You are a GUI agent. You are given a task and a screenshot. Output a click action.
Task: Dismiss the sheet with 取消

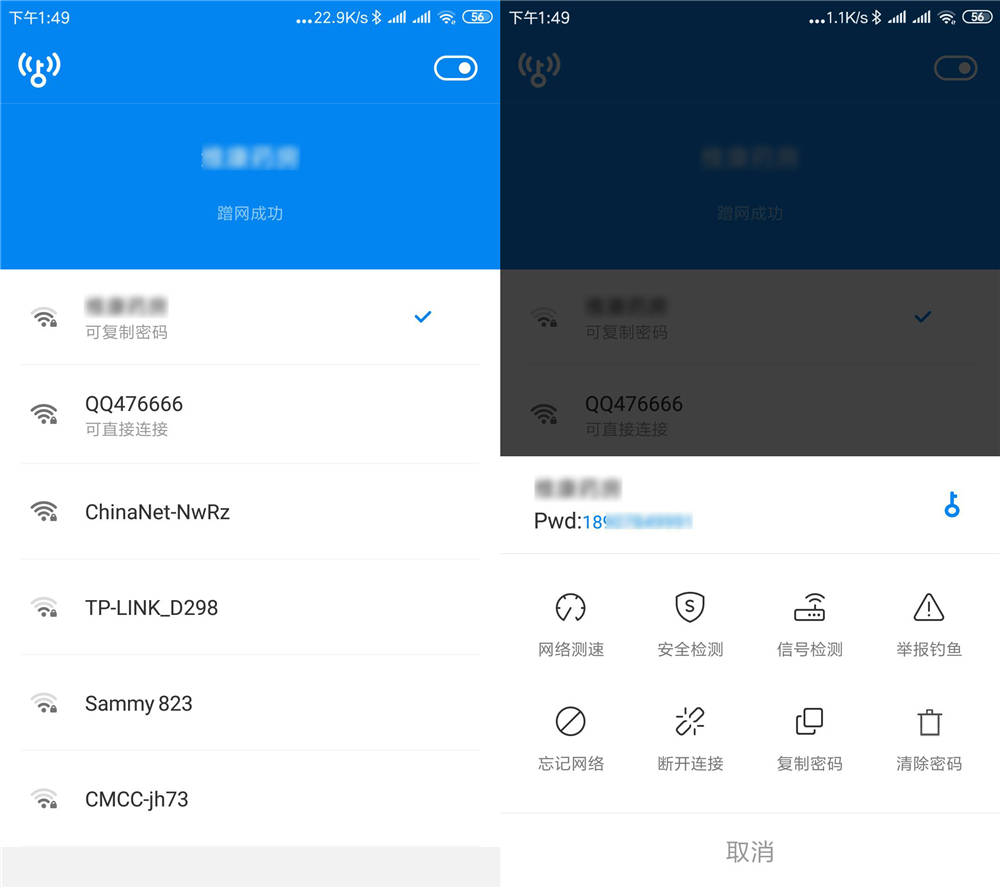pos(750,852)
